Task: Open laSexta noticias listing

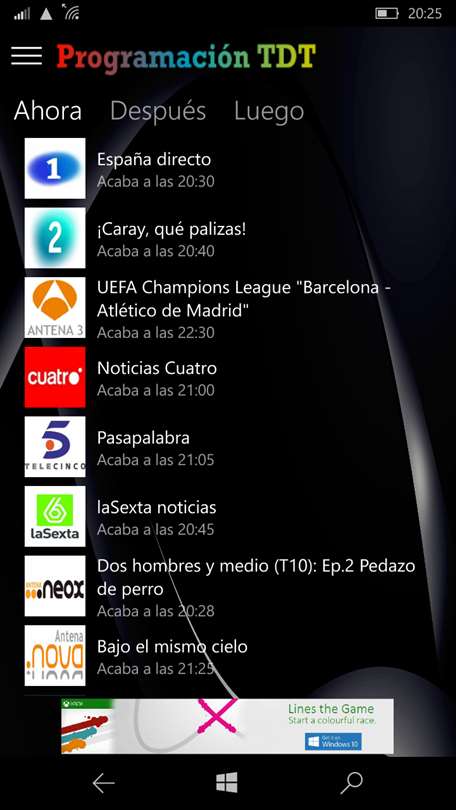Action: pos(228,517)
